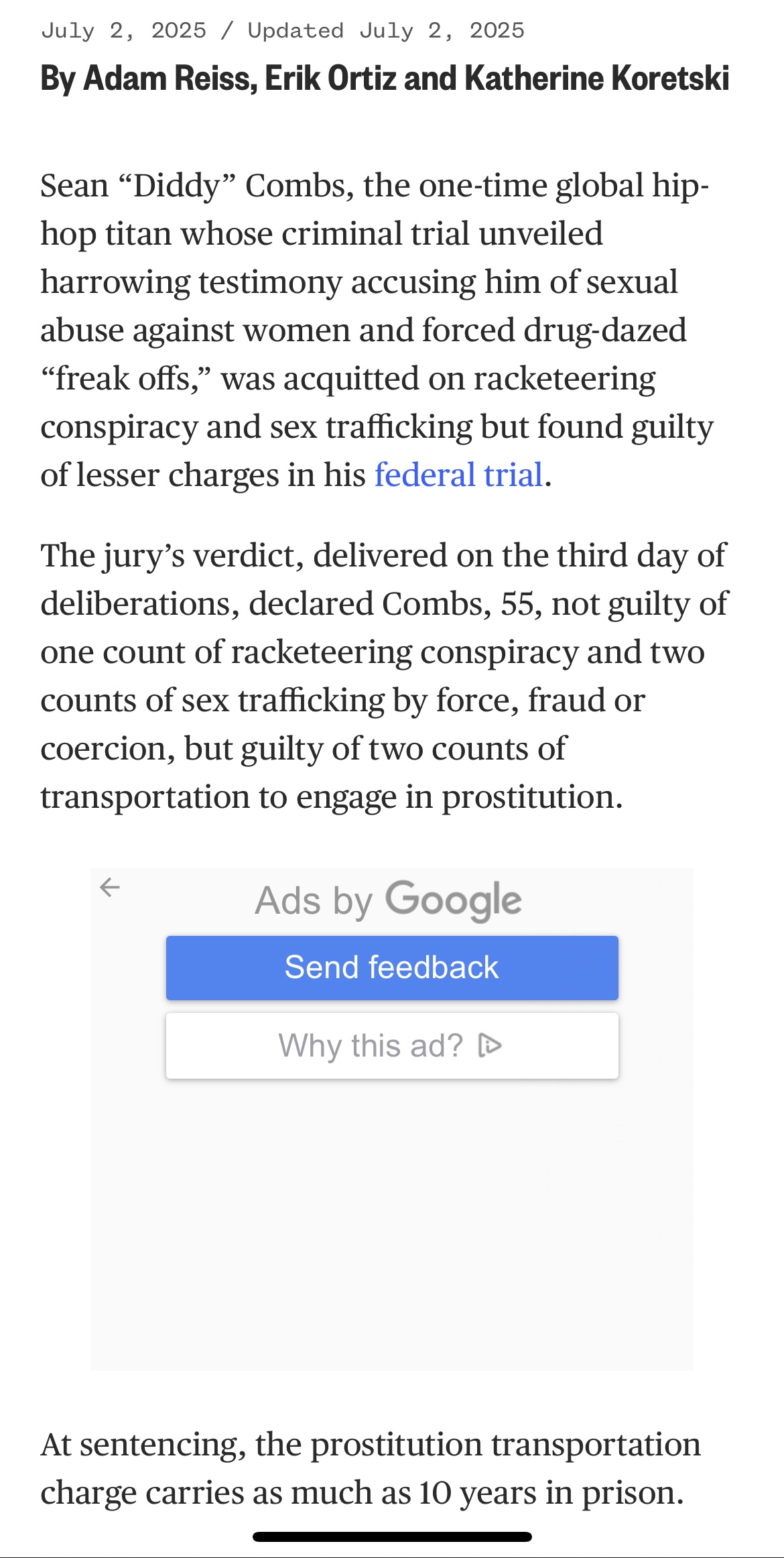The width and height of the screenshot is (784, 1558).
Task: Open Why this ad? info
Action: [x=392, y=1045]
